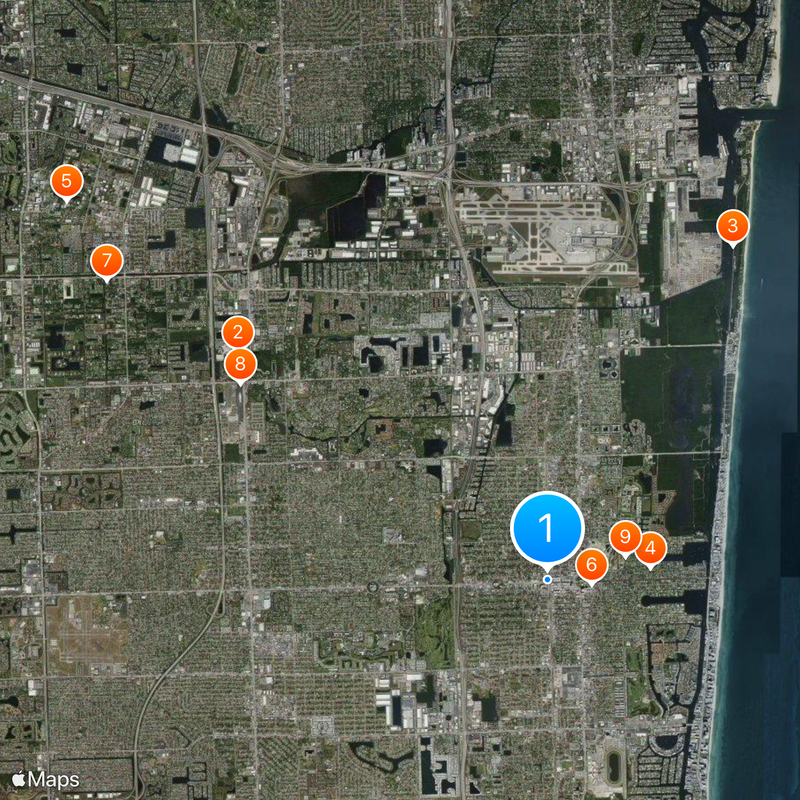The height and width of the screenshot is (800, 800).
Task: Select the orange map pin numbered 8
Action: point(240,364)
